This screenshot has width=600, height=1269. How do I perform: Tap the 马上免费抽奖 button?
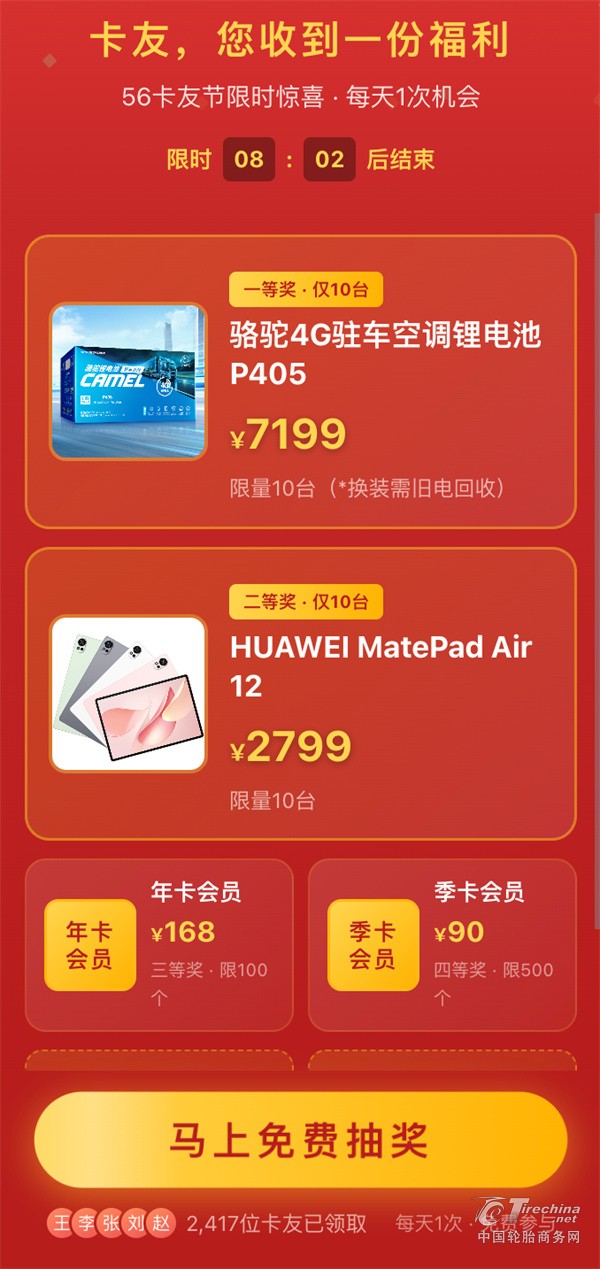click(x=300, y=1140)
